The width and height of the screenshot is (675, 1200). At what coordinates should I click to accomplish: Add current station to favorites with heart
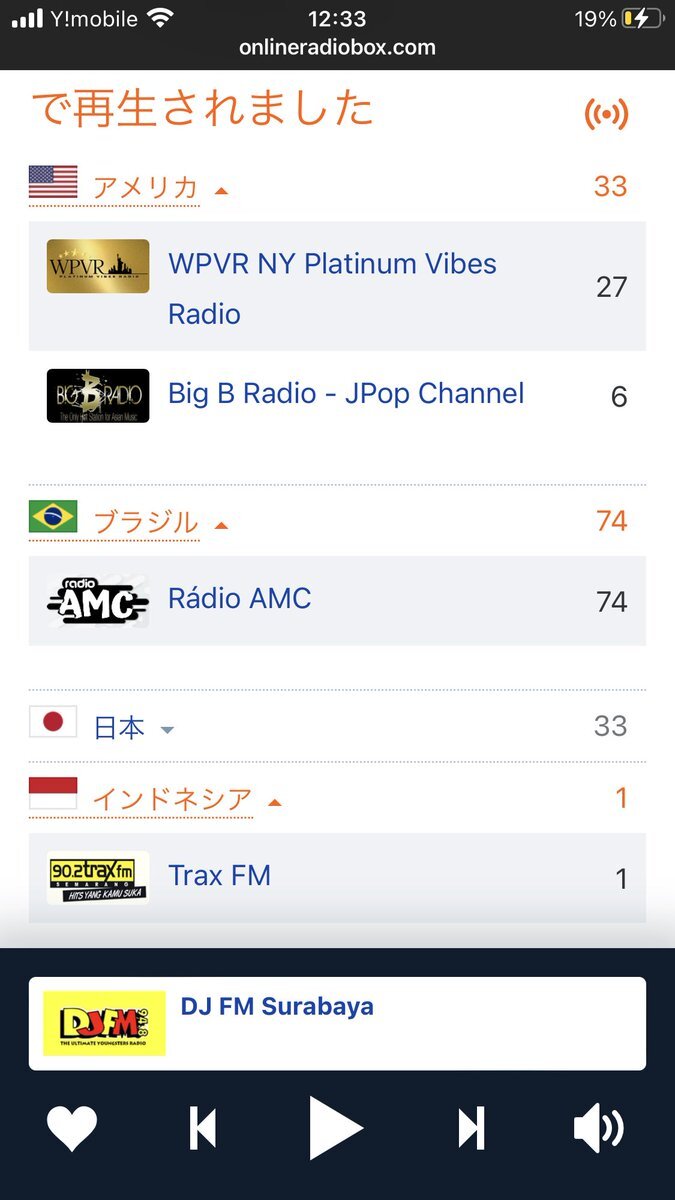[x=72, y=1129]
